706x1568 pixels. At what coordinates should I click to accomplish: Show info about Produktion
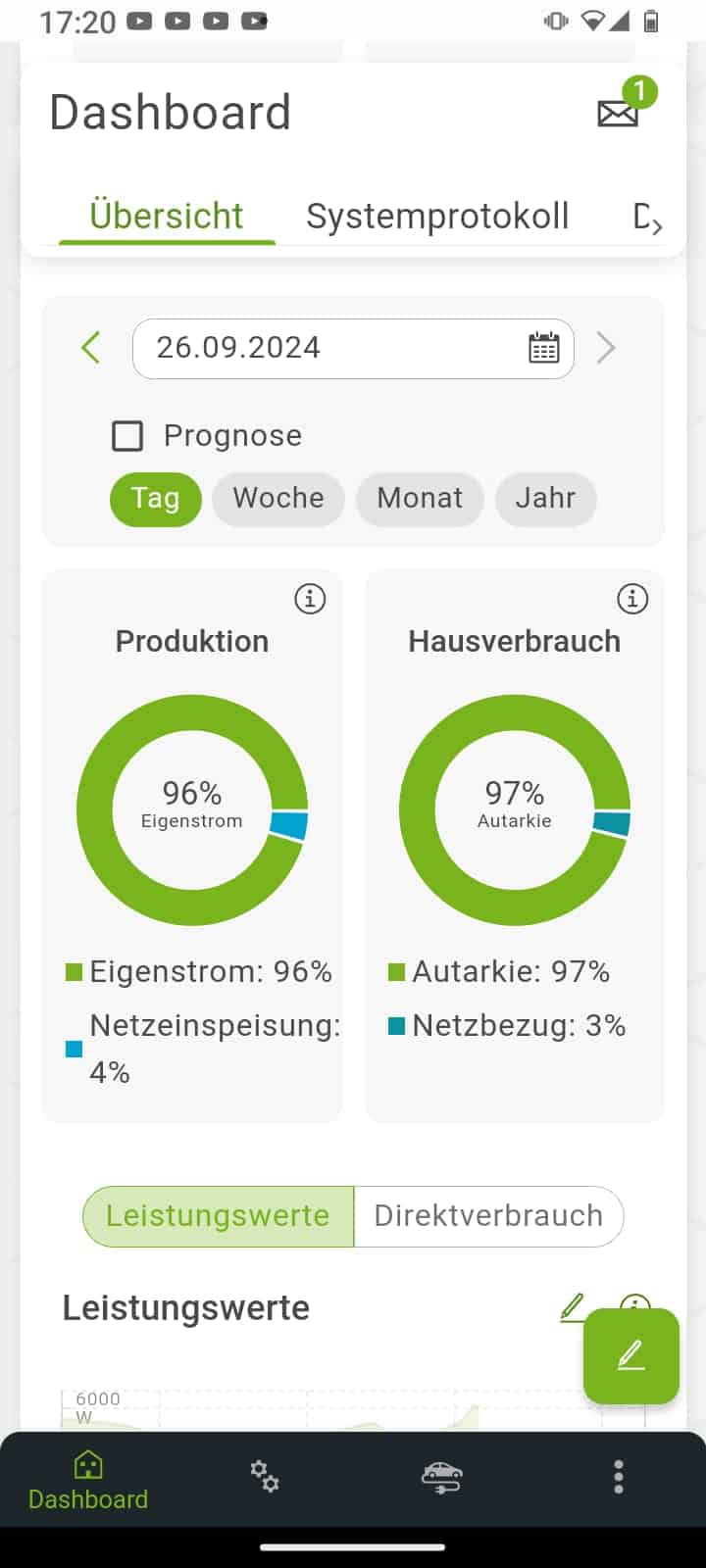pos(310,599)
